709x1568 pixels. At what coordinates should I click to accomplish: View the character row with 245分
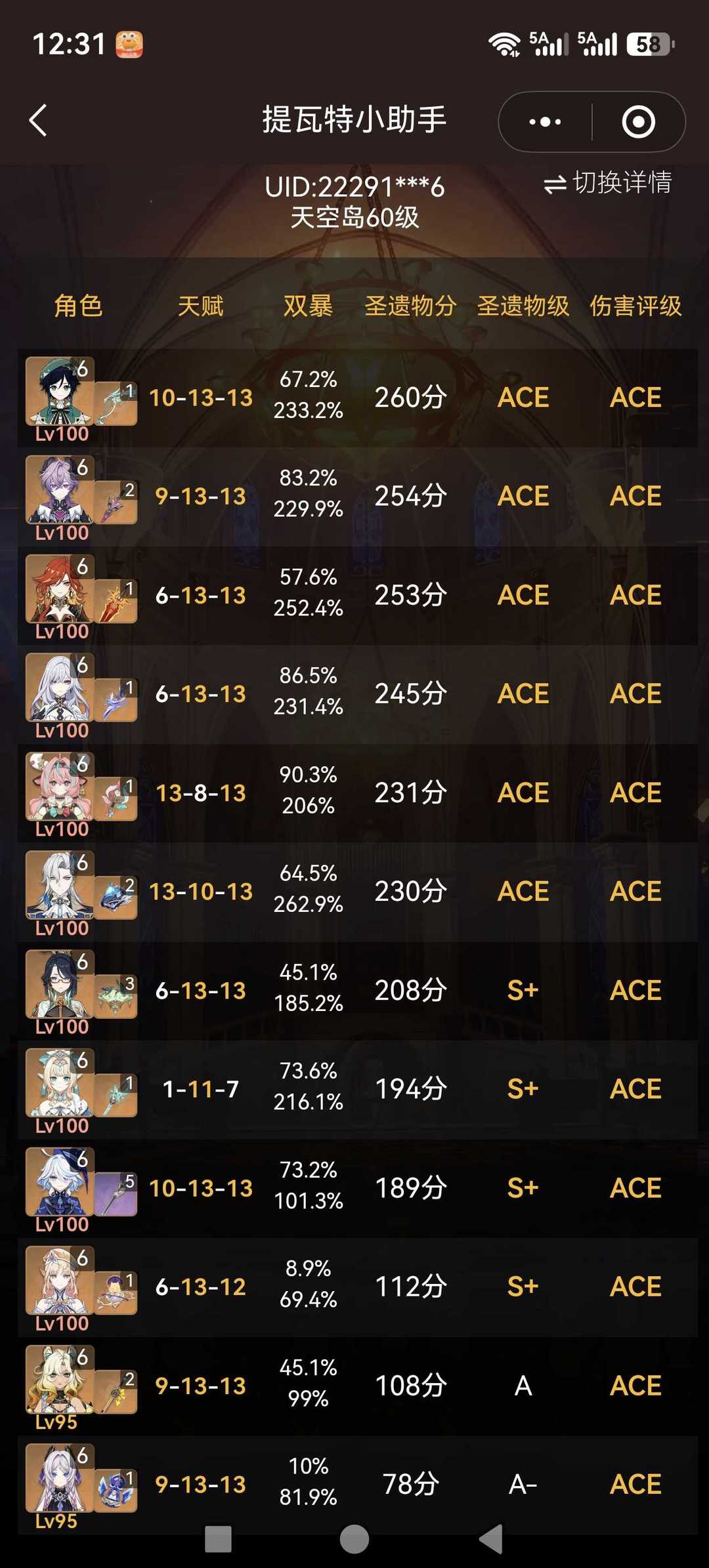coord(357,694)
